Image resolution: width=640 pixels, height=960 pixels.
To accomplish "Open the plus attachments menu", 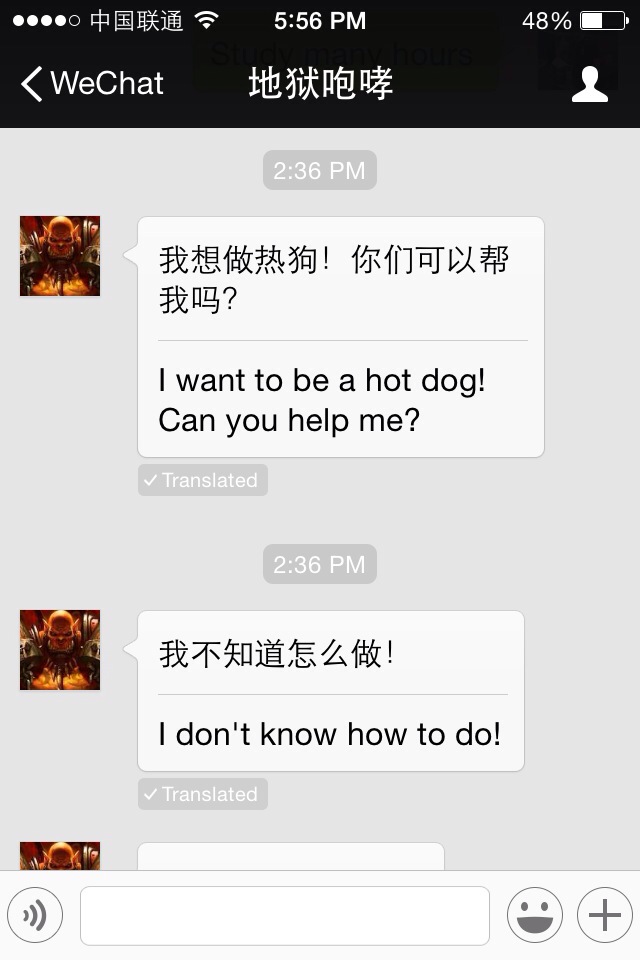I will tap(604, 915).
